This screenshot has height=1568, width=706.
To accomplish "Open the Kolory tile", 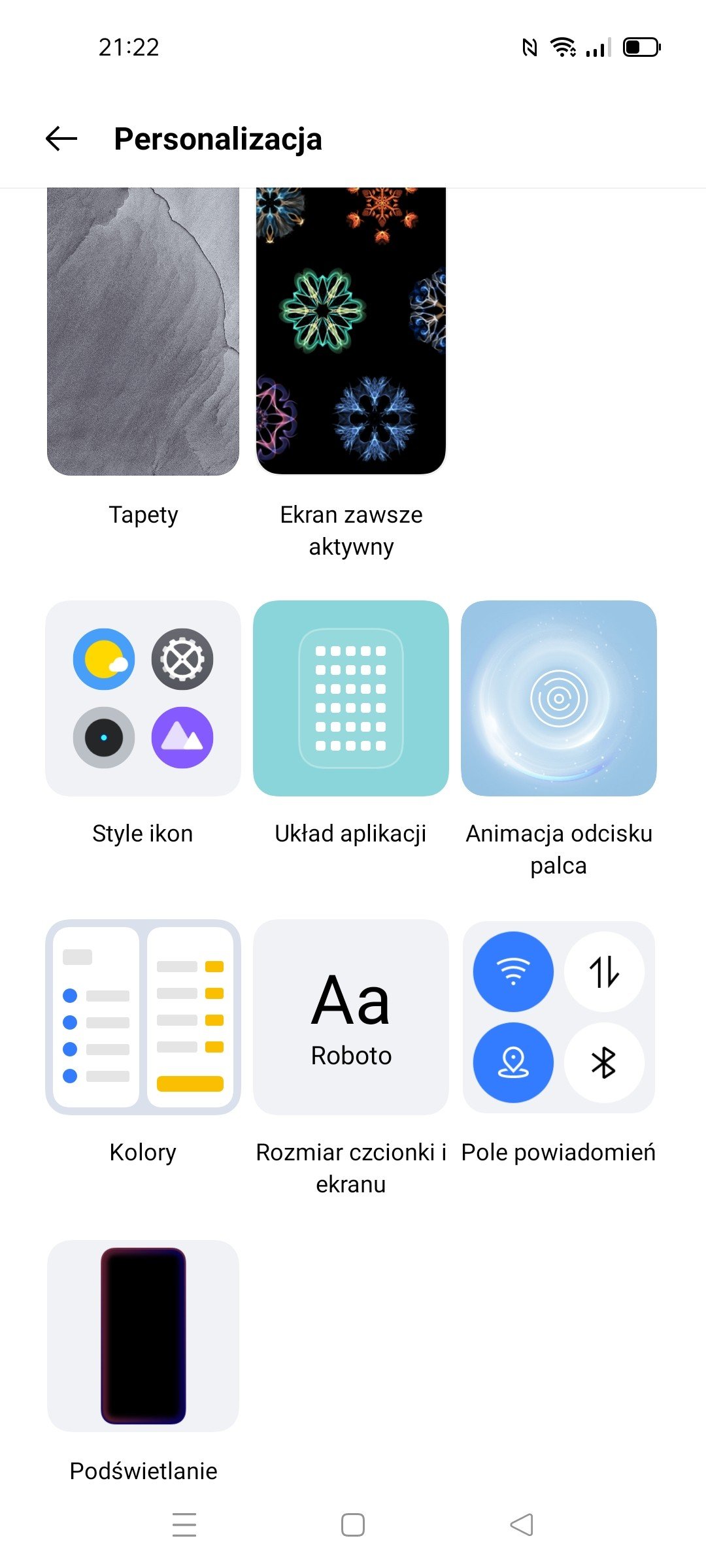I will pyautogui.click(x=143, y=1017).
